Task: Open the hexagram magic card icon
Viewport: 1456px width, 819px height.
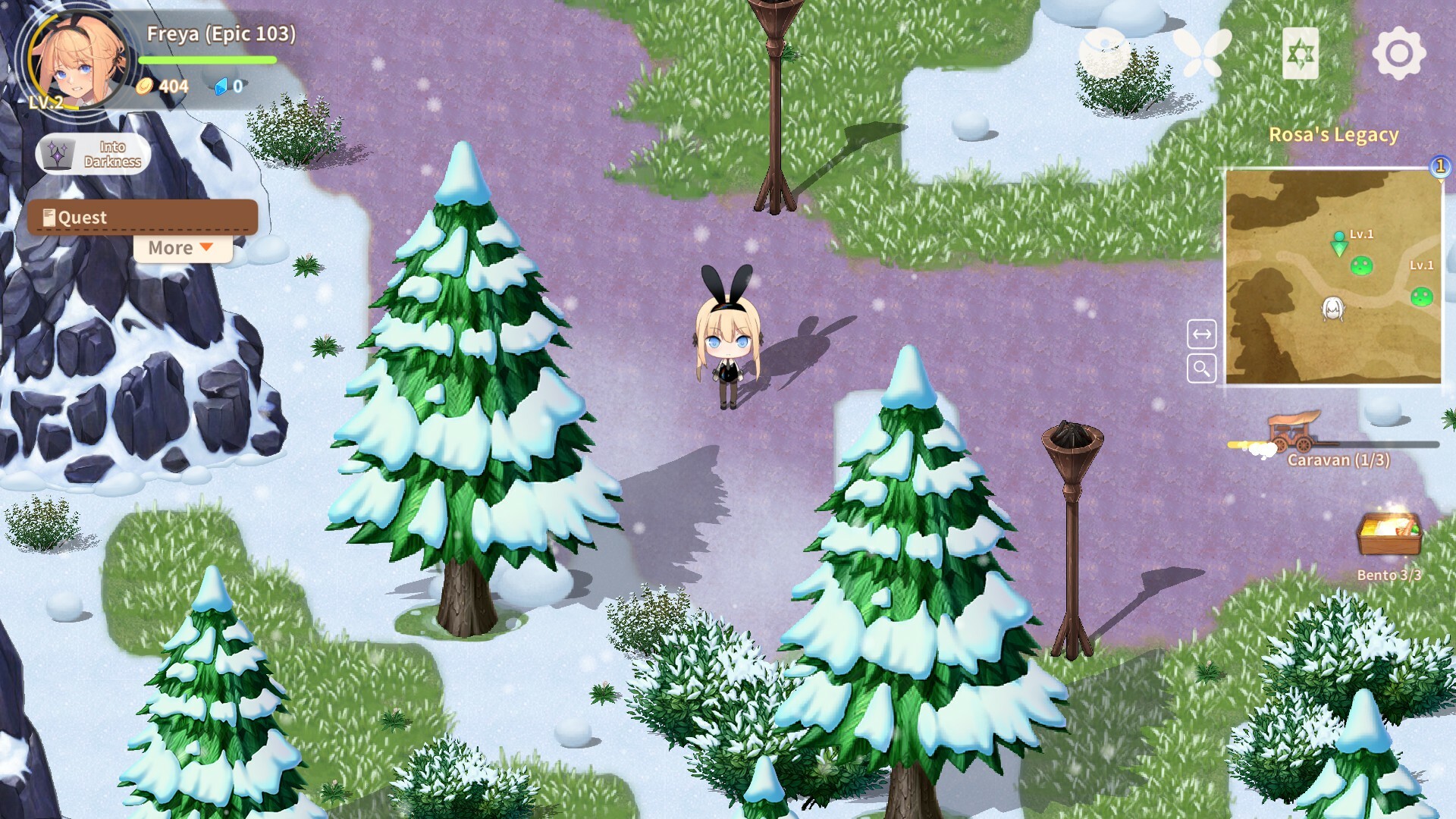Action: pos(1300,53)
